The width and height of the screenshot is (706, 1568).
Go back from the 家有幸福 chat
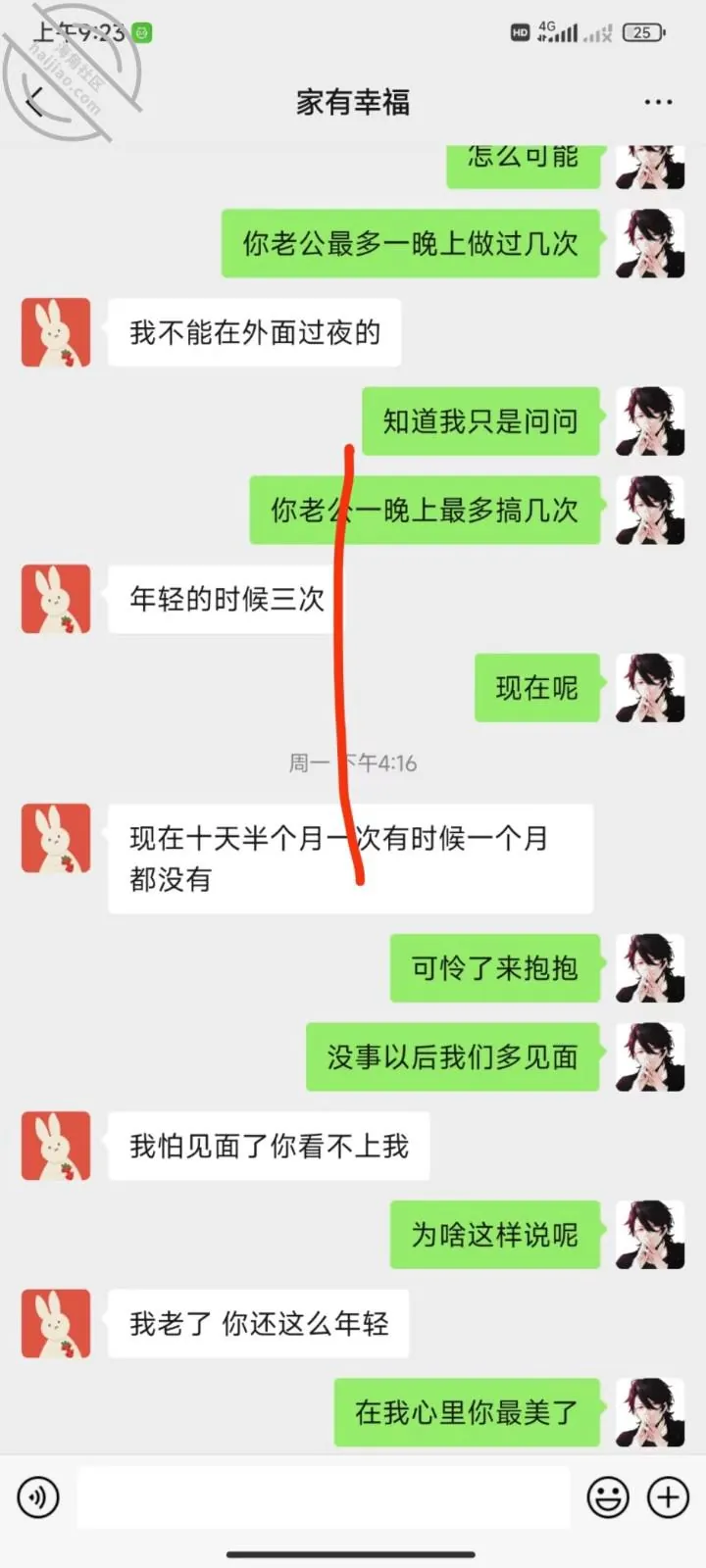point(37,102)
